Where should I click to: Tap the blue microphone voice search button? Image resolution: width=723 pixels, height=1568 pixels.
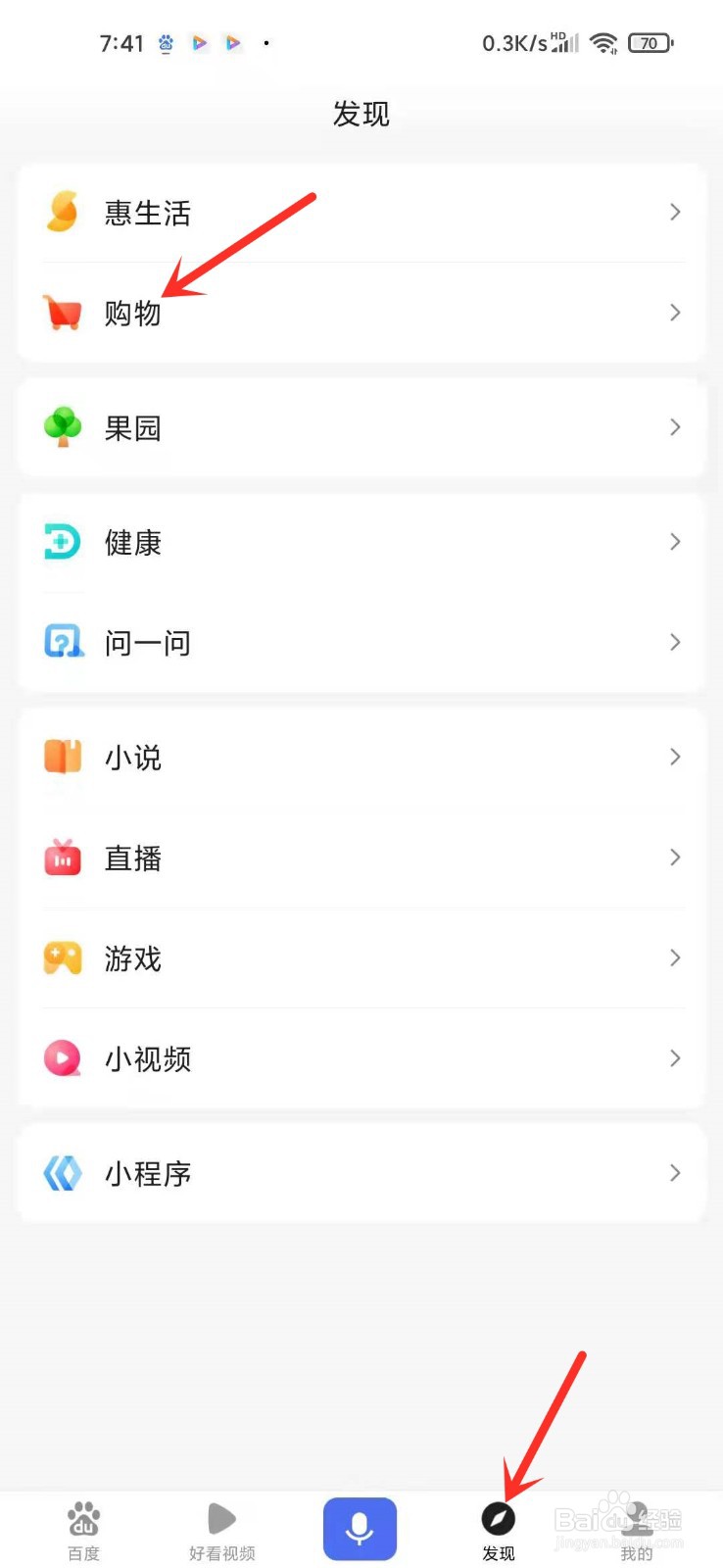[x=360, y=1527]
